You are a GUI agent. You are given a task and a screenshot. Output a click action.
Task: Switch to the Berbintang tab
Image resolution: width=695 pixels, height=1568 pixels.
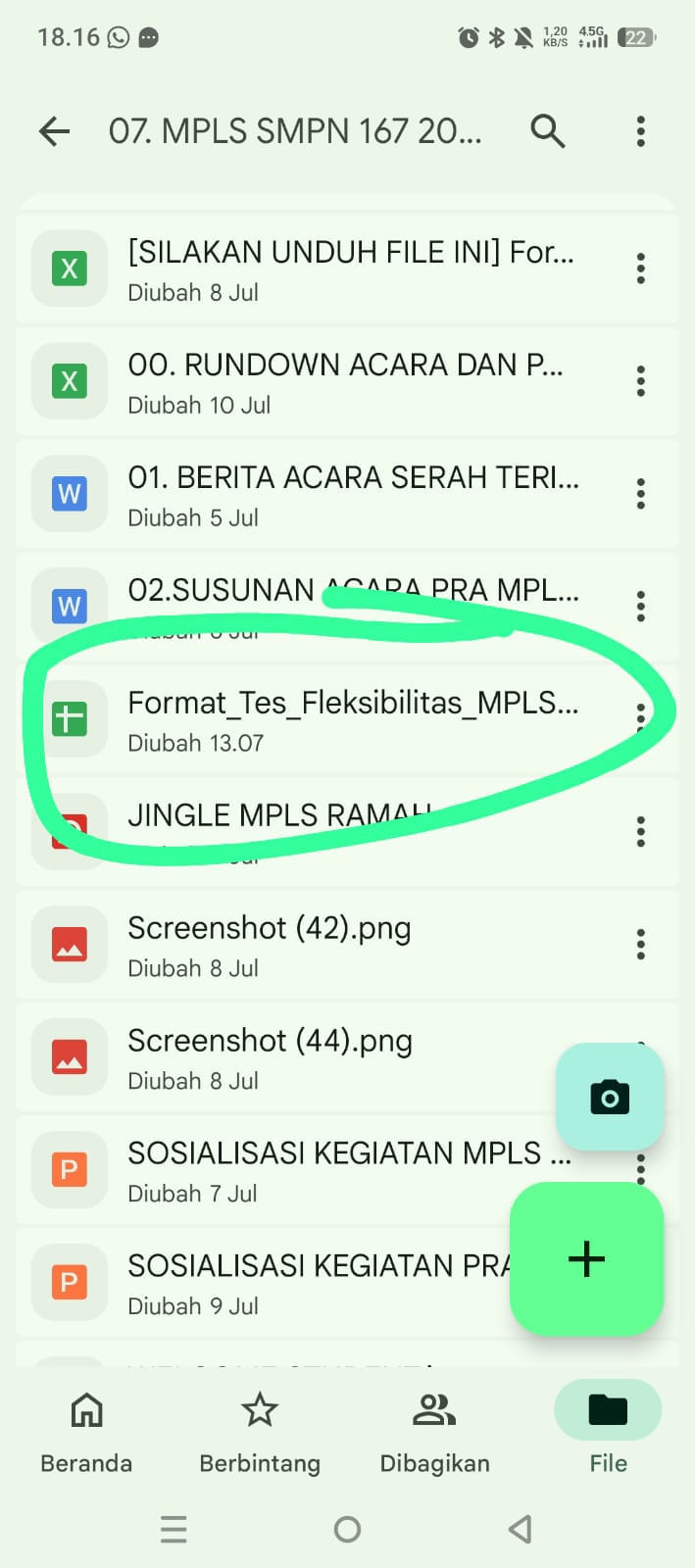click(x=260, y=1431)
